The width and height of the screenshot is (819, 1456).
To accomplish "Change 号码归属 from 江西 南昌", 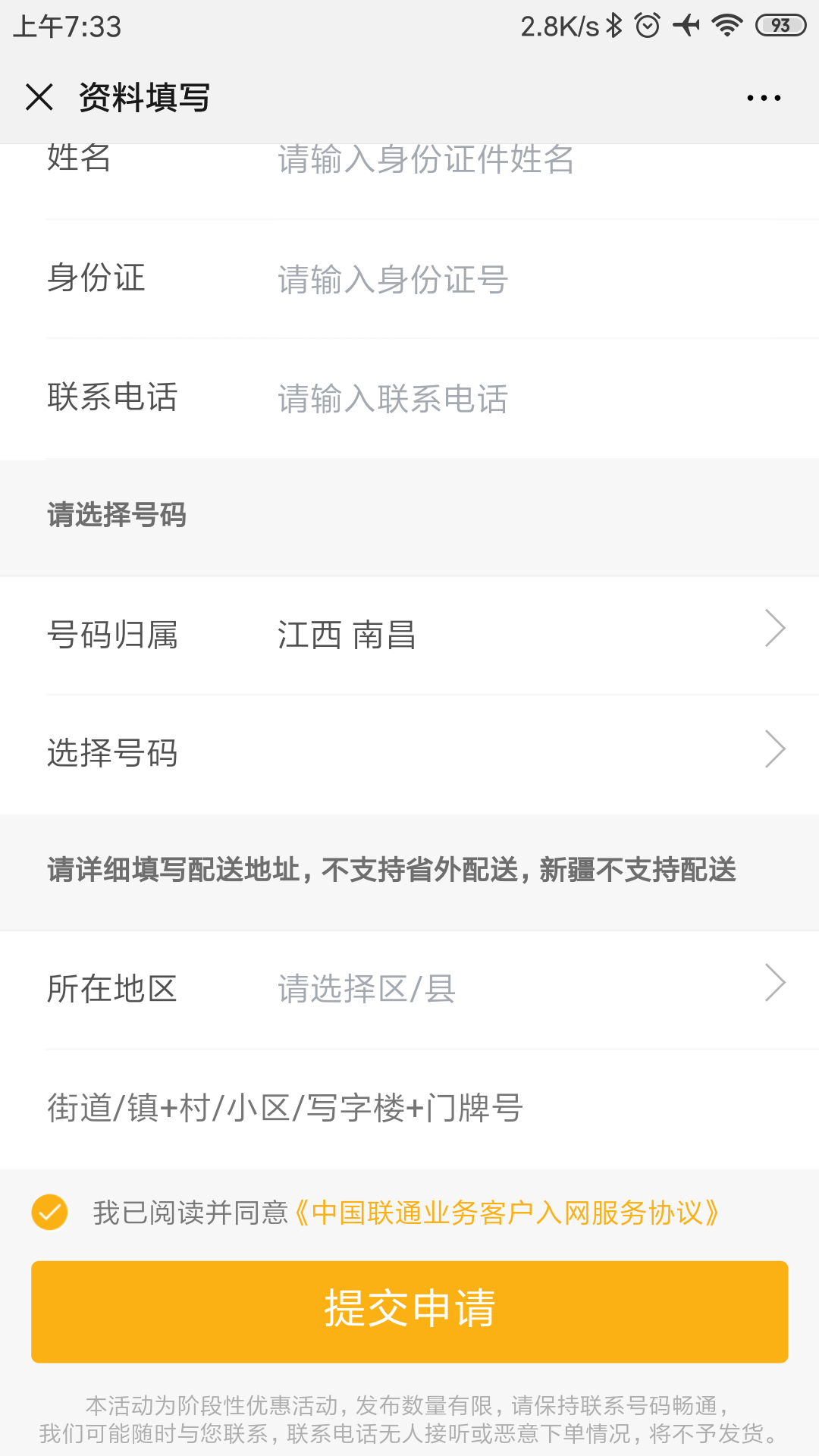I will (x=409, y=635).
